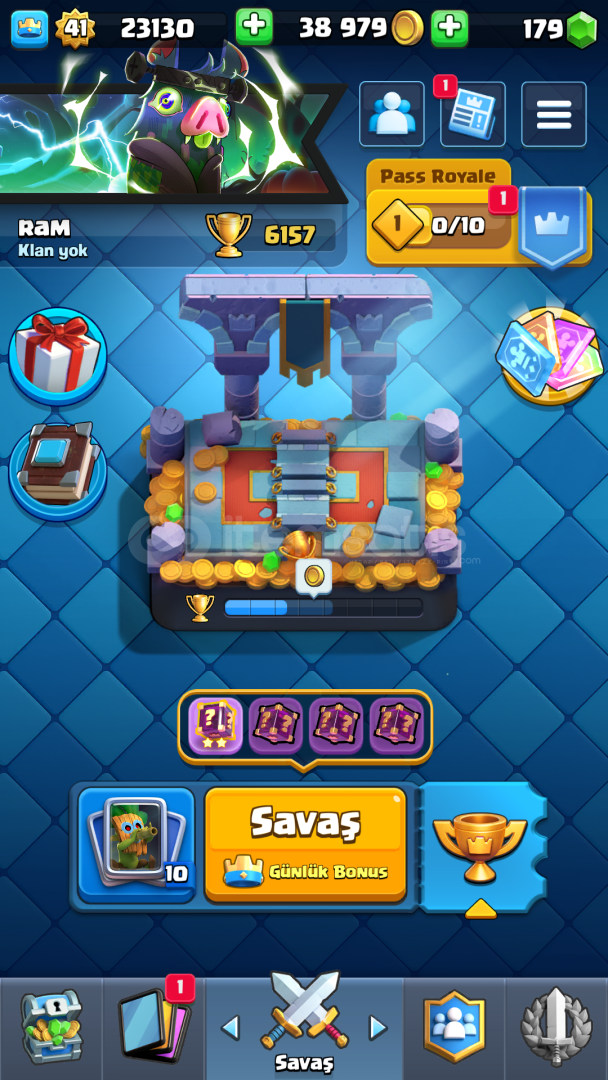Open the battle deck selector
608x1080 pixels.
136,845
